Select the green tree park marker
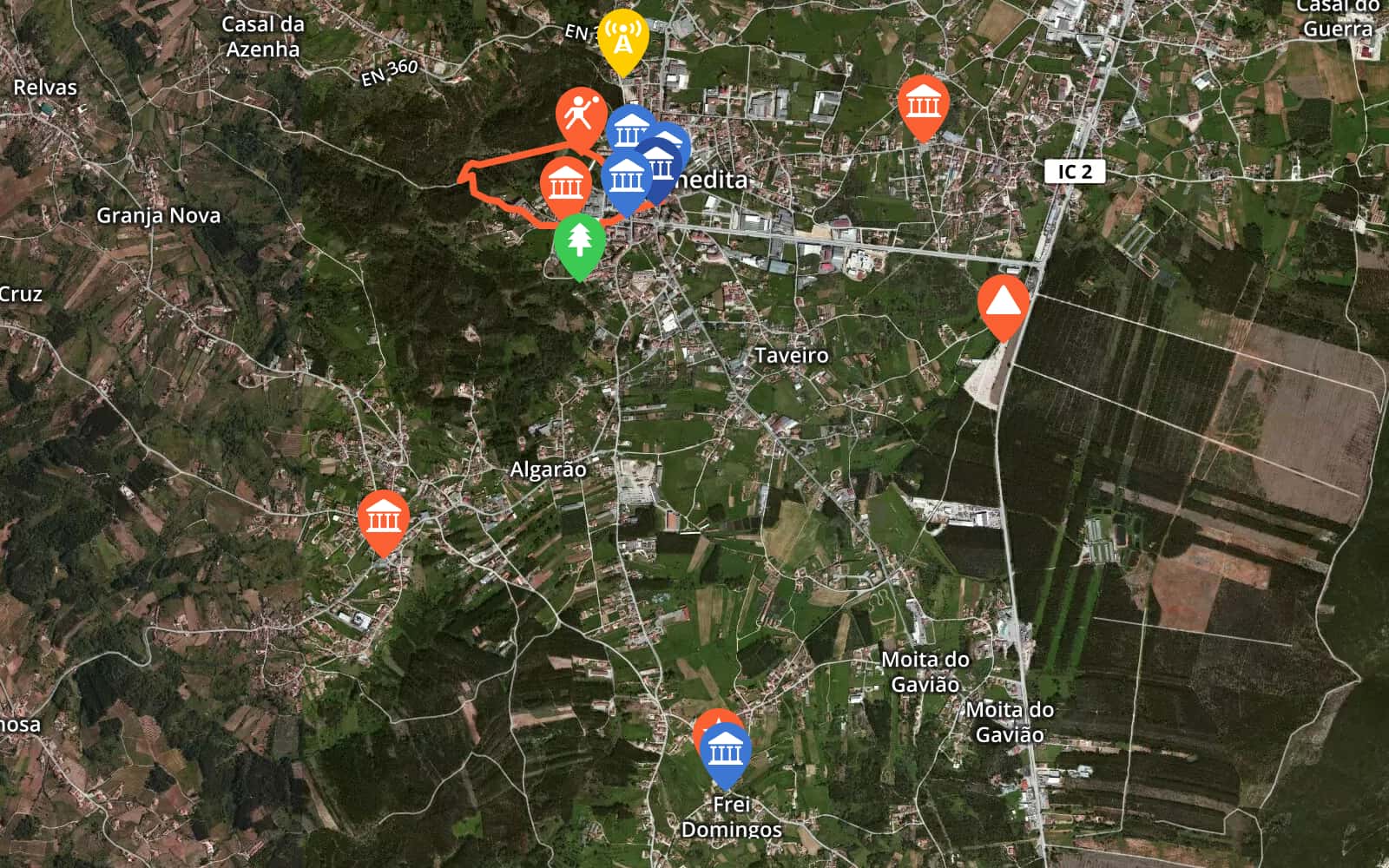This screenshot has width=1389, height=868. point(579,241)
